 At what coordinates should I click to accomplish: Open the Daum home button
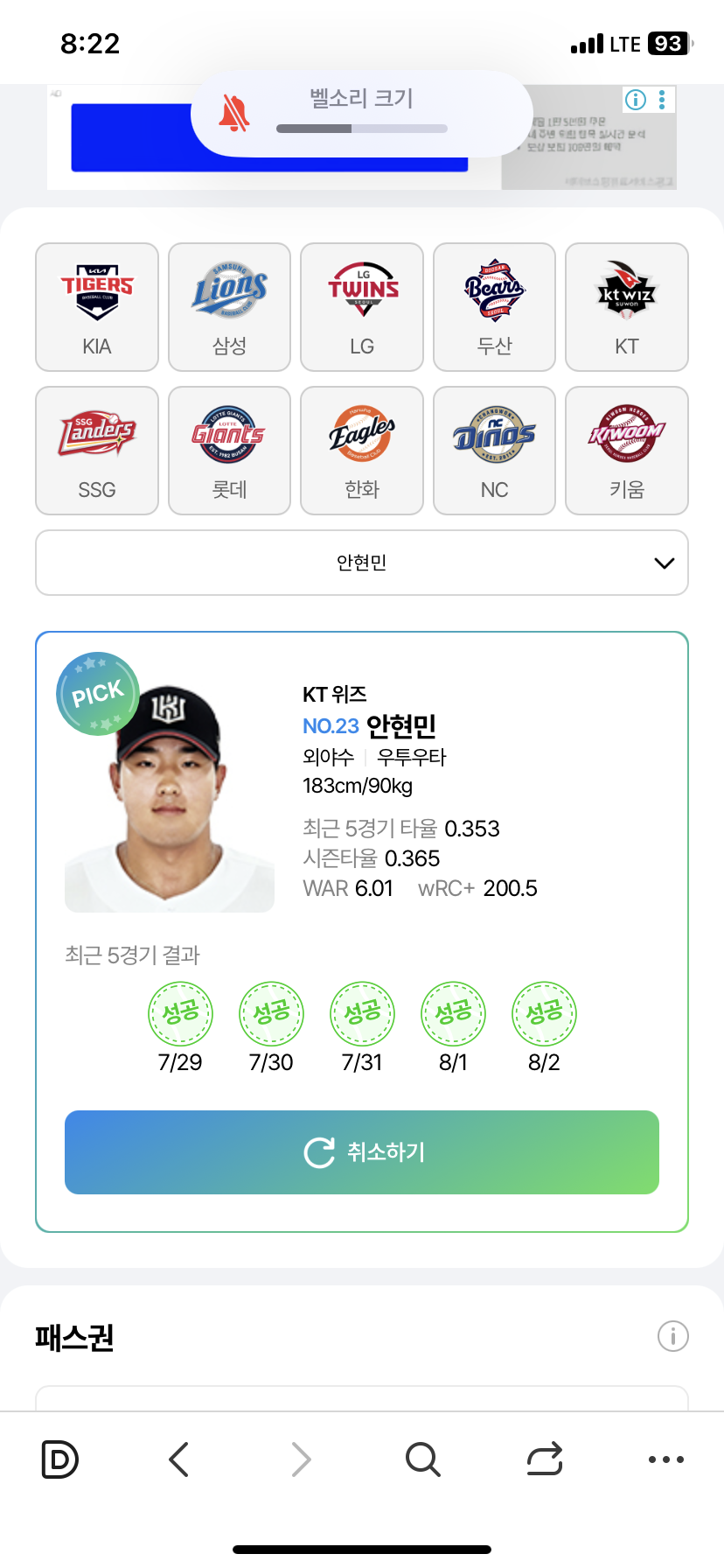click(x=60, y=1459)
